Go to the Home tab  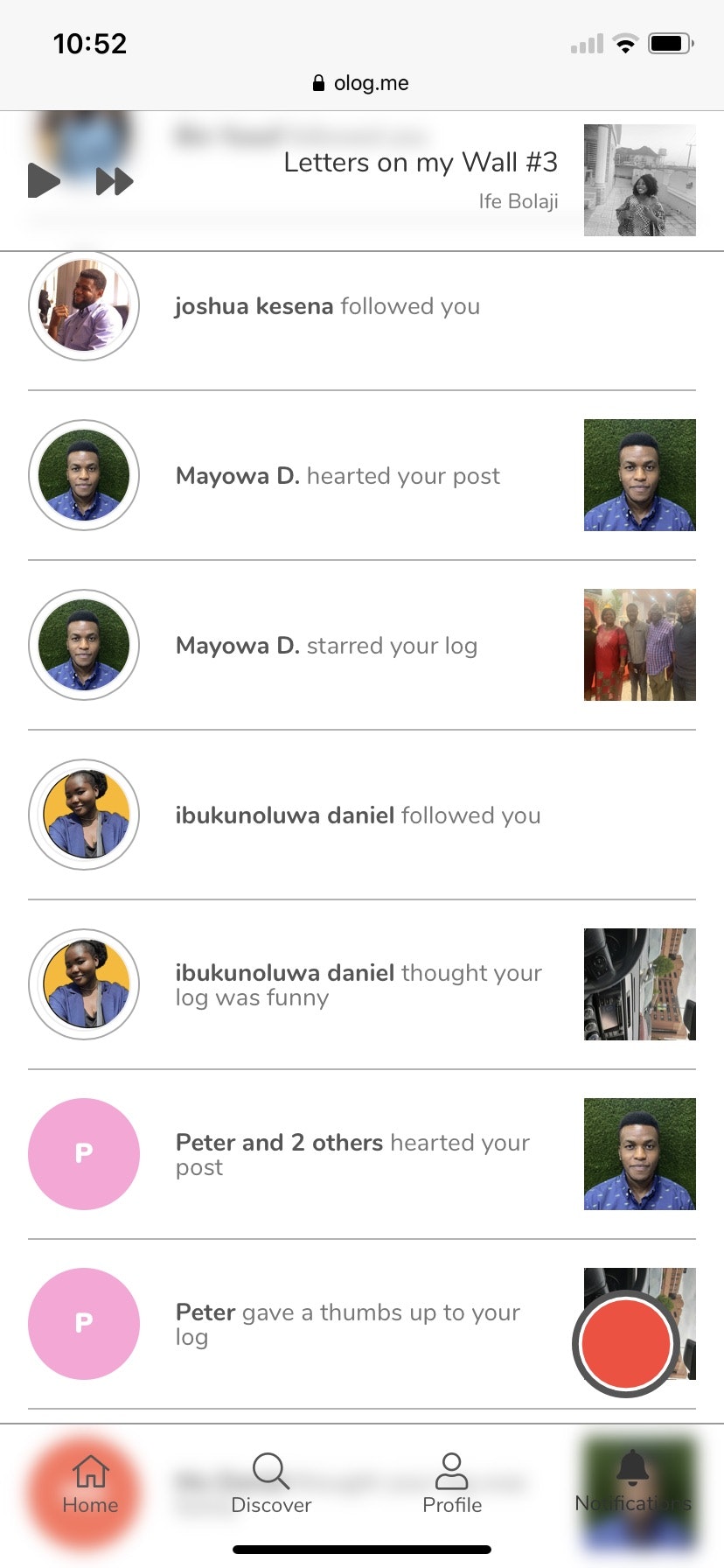(90, 1484)
